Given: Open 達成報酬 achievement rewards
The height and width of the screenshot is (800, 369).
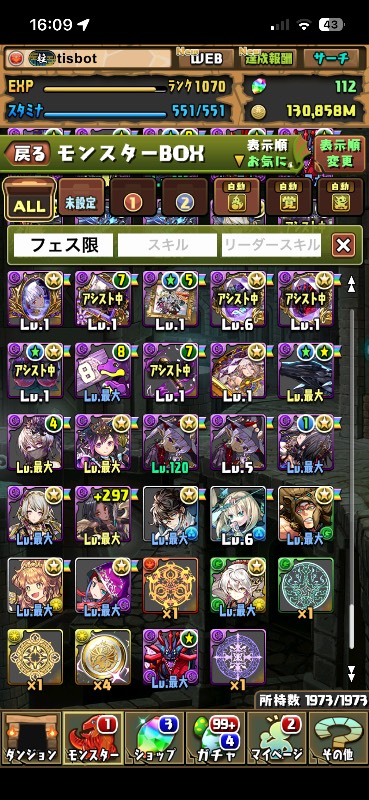Looking at the screenshot, I should click(267, 58).
